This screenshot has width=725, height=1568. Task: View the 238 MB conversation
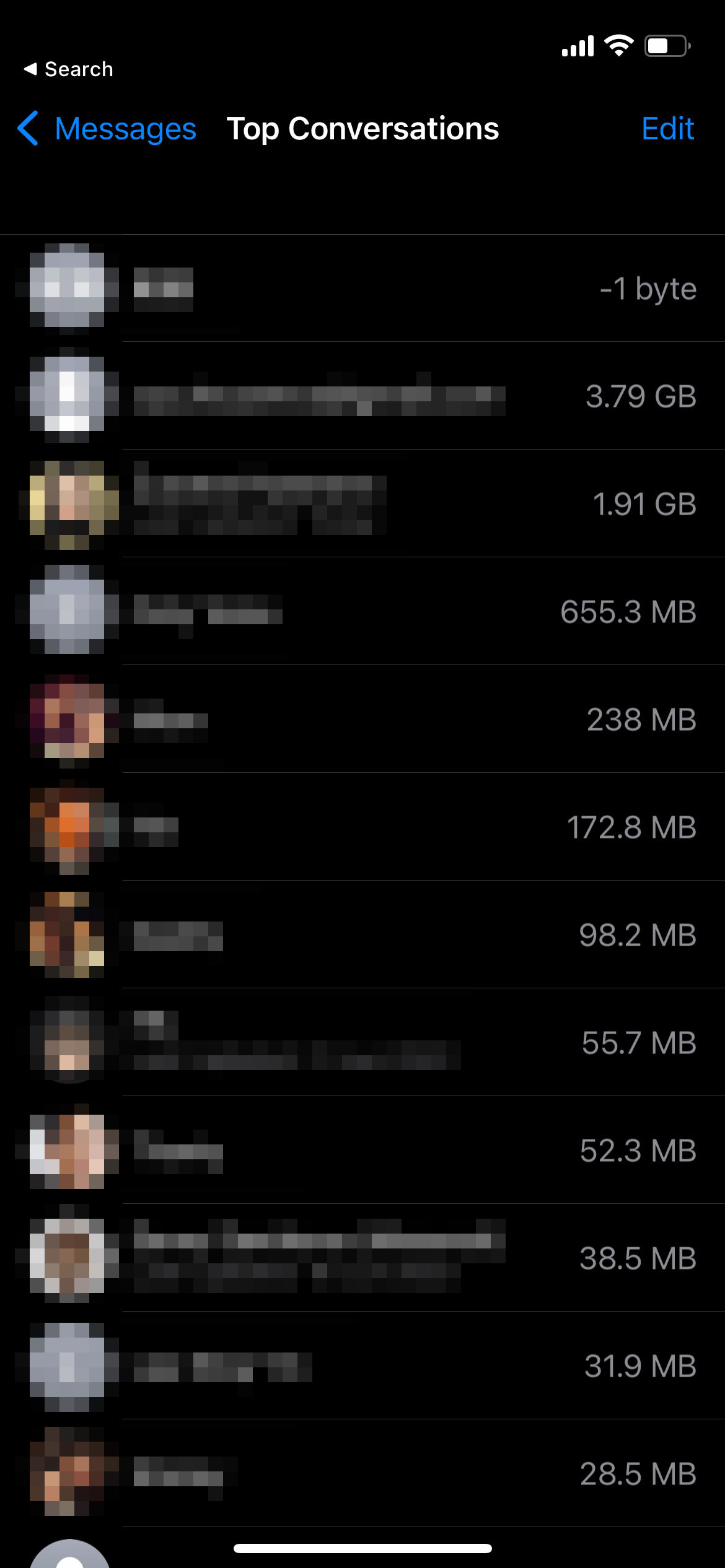pyautogui.click(x=362, y=719)
